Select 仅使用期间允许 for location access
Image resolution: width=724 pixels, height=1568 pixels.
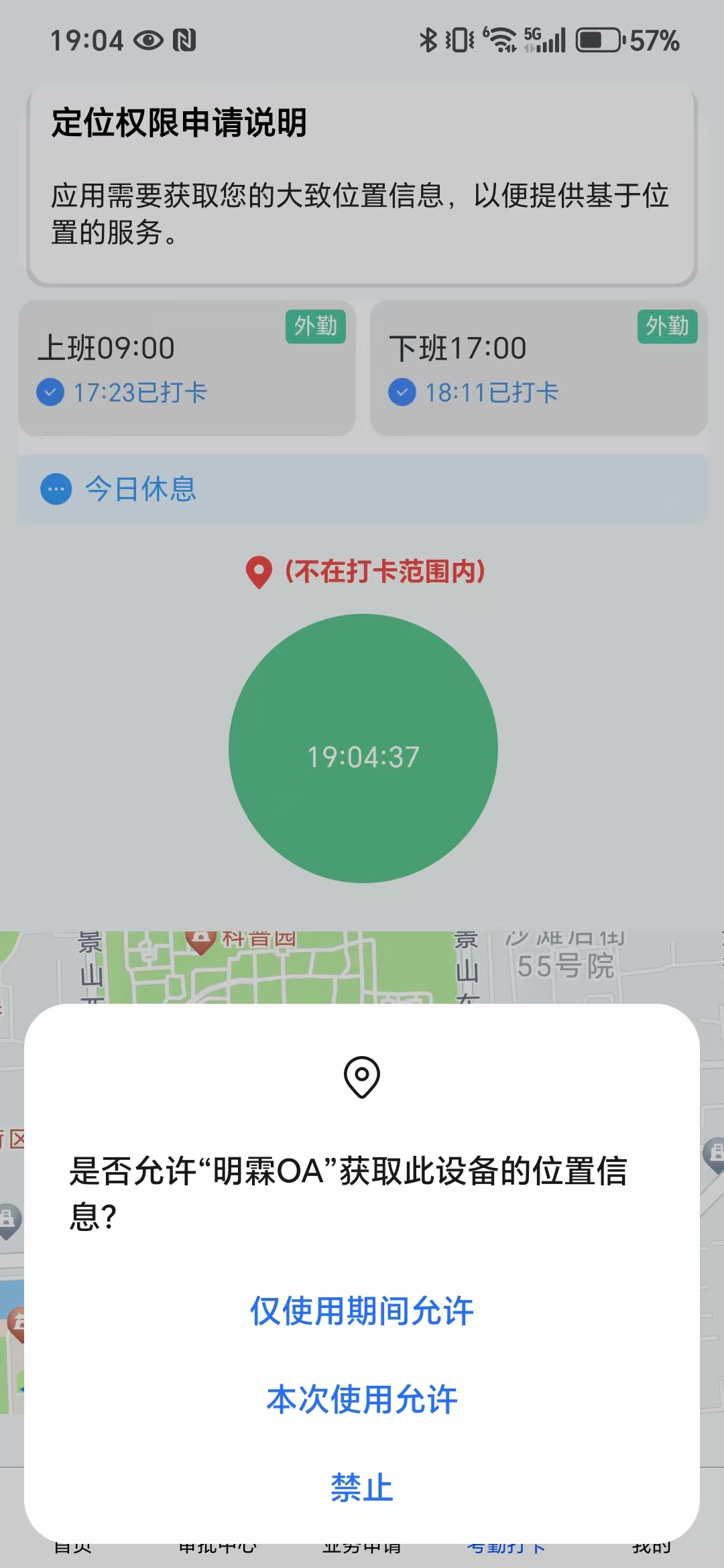coord(362,1311)
